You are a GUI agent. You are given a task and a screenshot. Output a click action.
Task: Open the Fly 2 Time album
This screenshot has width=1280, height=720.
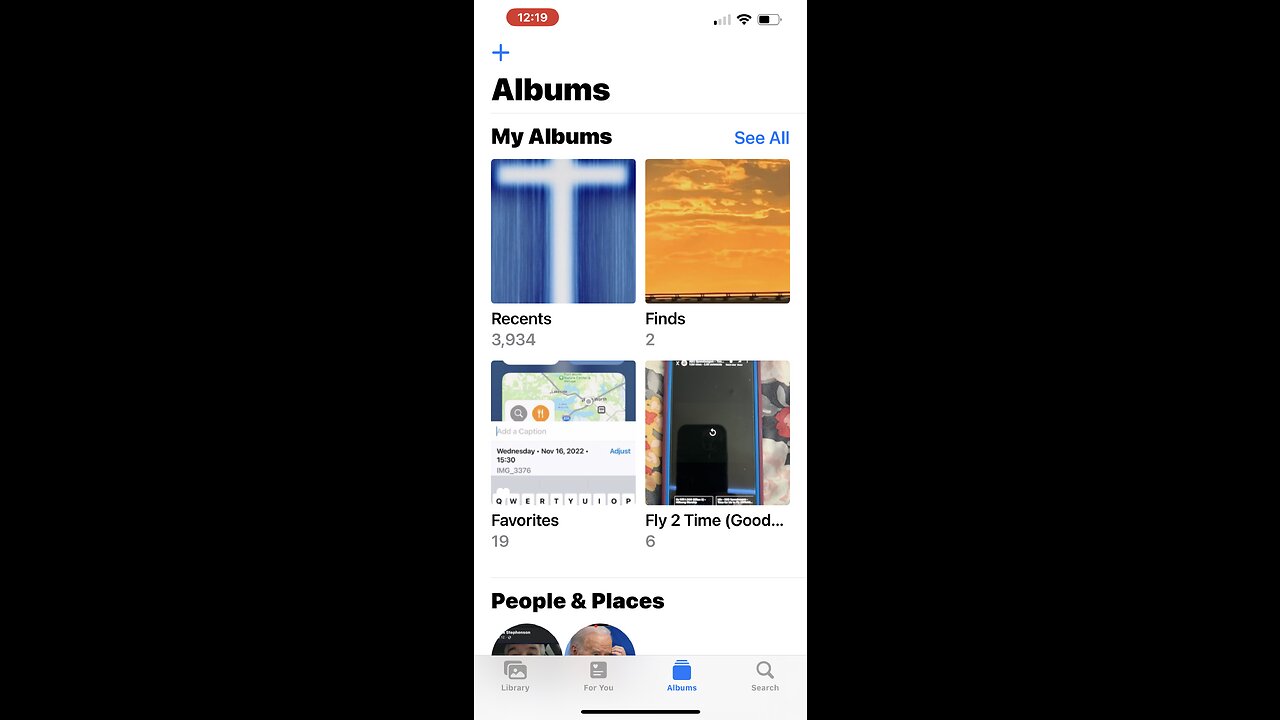pos(717,433)
